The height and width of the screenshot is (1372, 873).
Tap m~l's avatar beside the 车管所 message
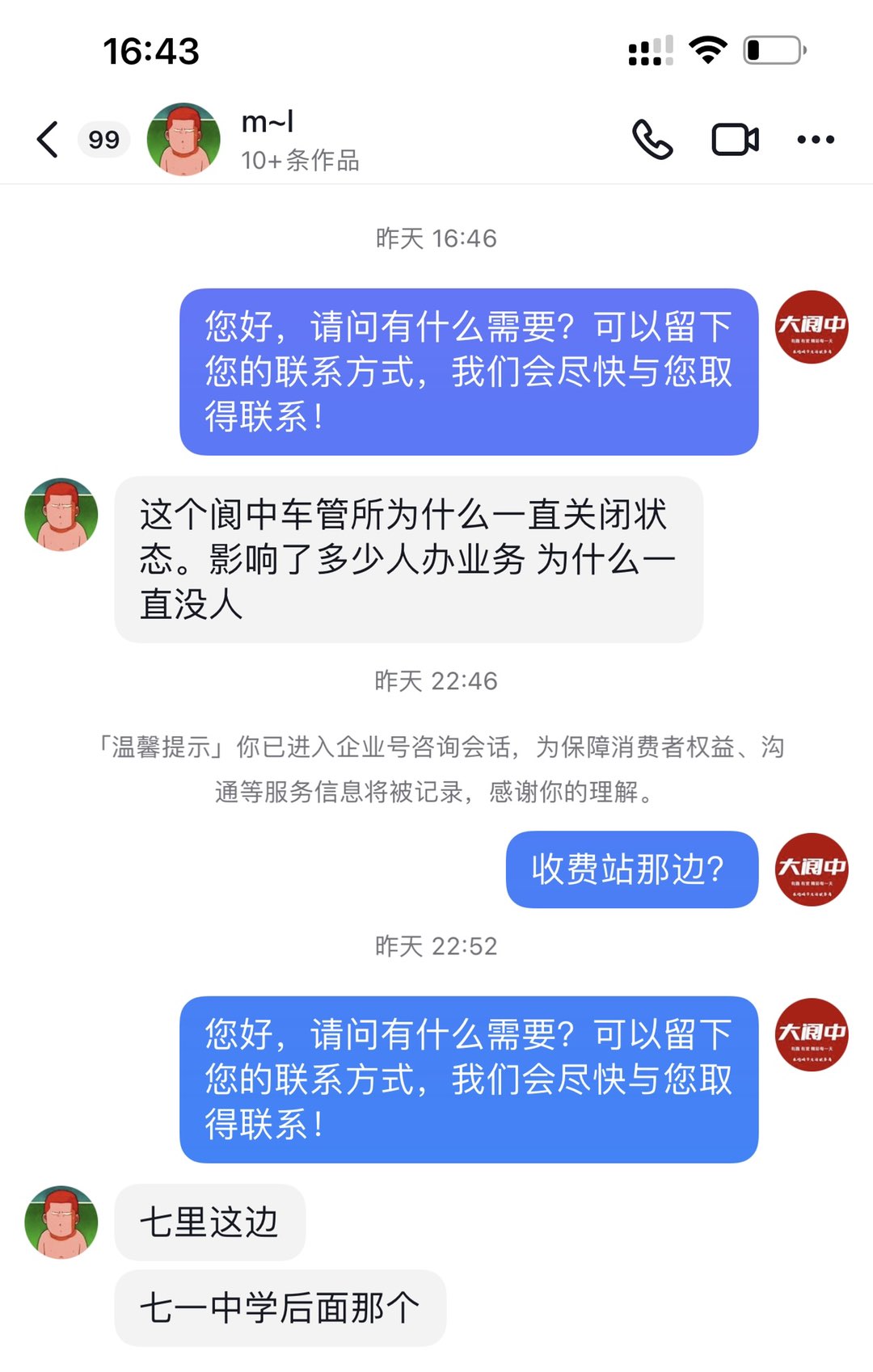[61, 515]
